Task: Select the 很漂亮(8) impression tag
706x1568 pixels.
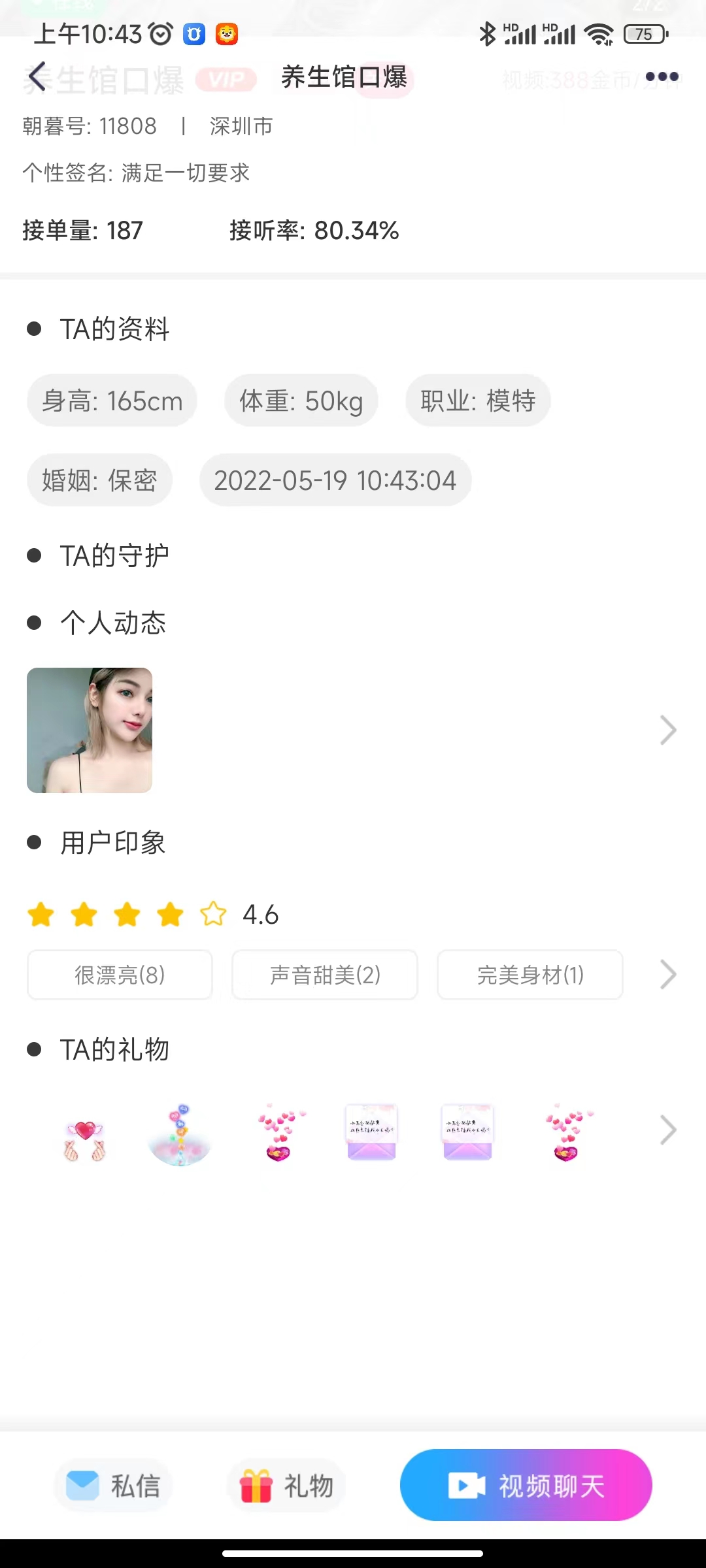Action: point(120,975)
